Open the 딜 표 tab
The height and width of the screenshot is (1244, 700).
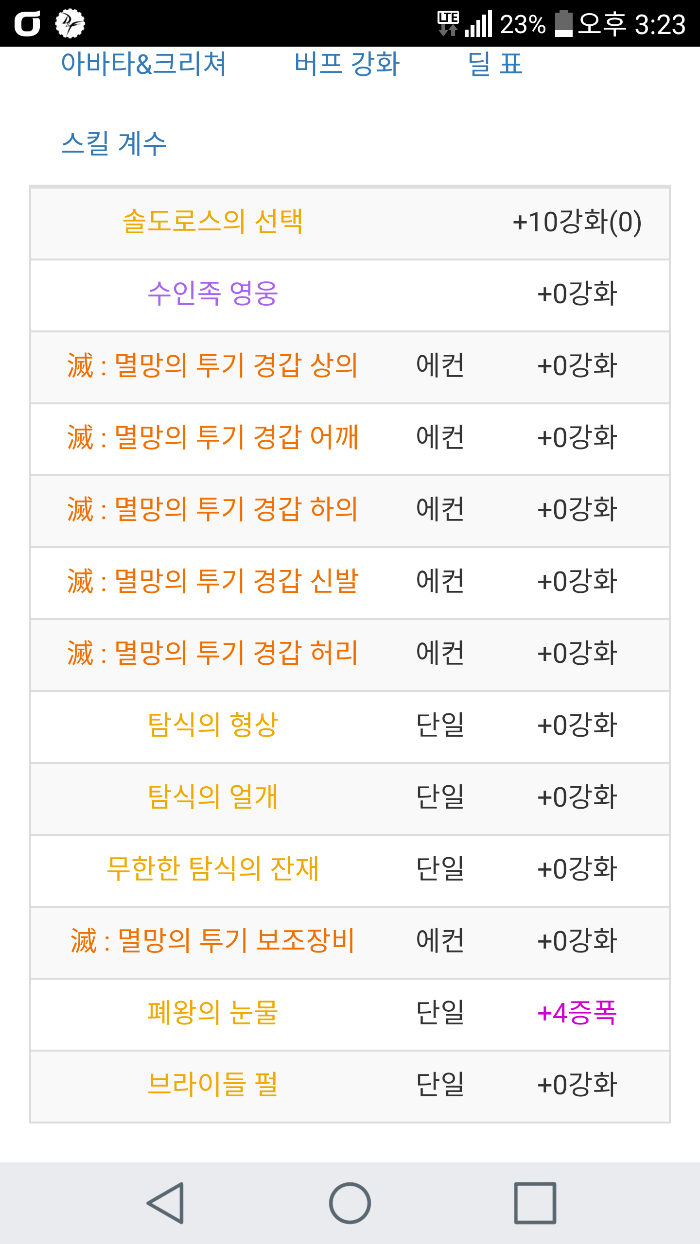tap(495, 65)
